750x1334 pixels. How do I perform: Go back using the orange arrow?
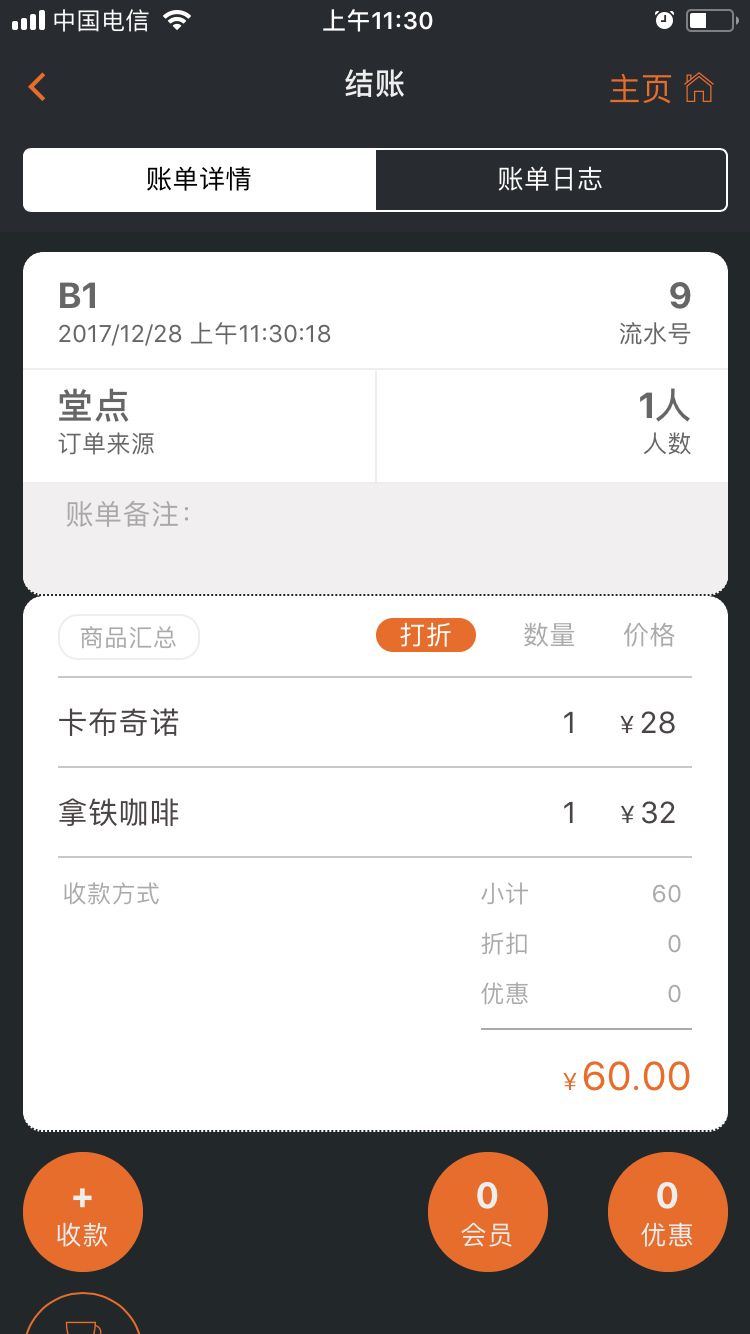[37, 87]
